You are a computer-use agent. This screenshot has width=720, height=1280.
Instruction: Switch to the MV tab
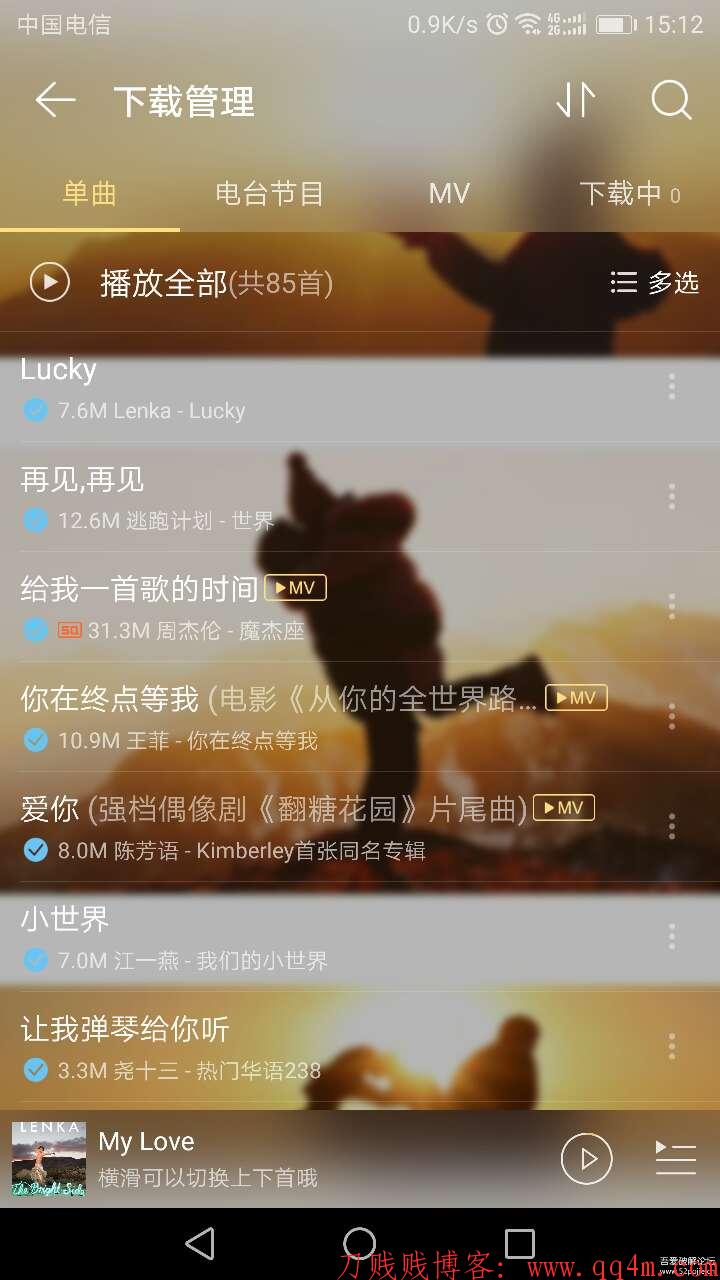coord(449,193)
